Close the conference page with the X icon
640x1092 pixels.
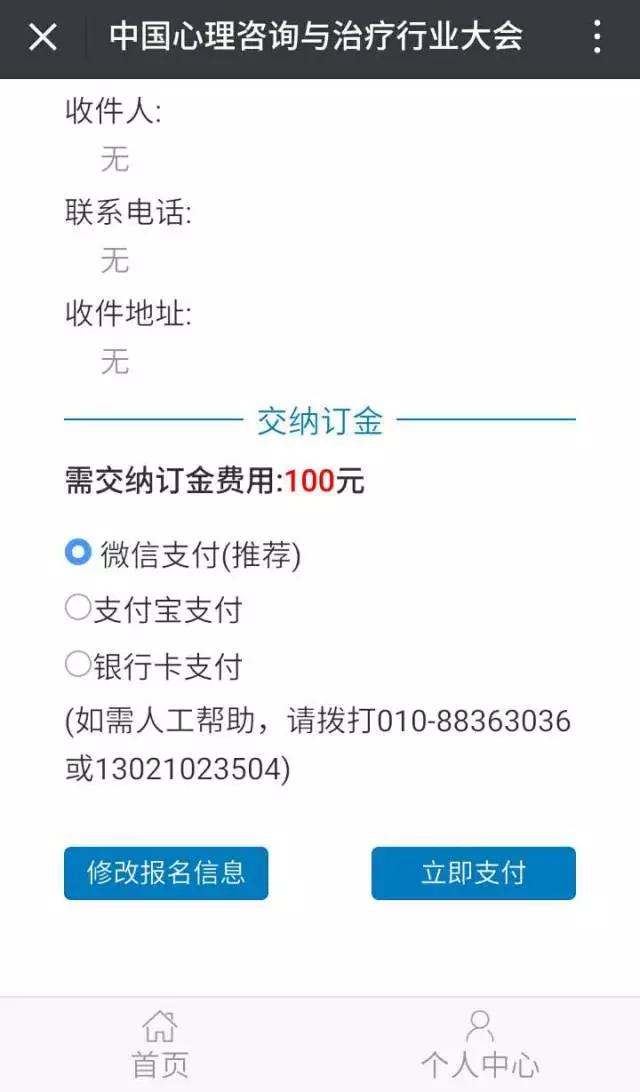pyautogui.click(x=43, y=38)
